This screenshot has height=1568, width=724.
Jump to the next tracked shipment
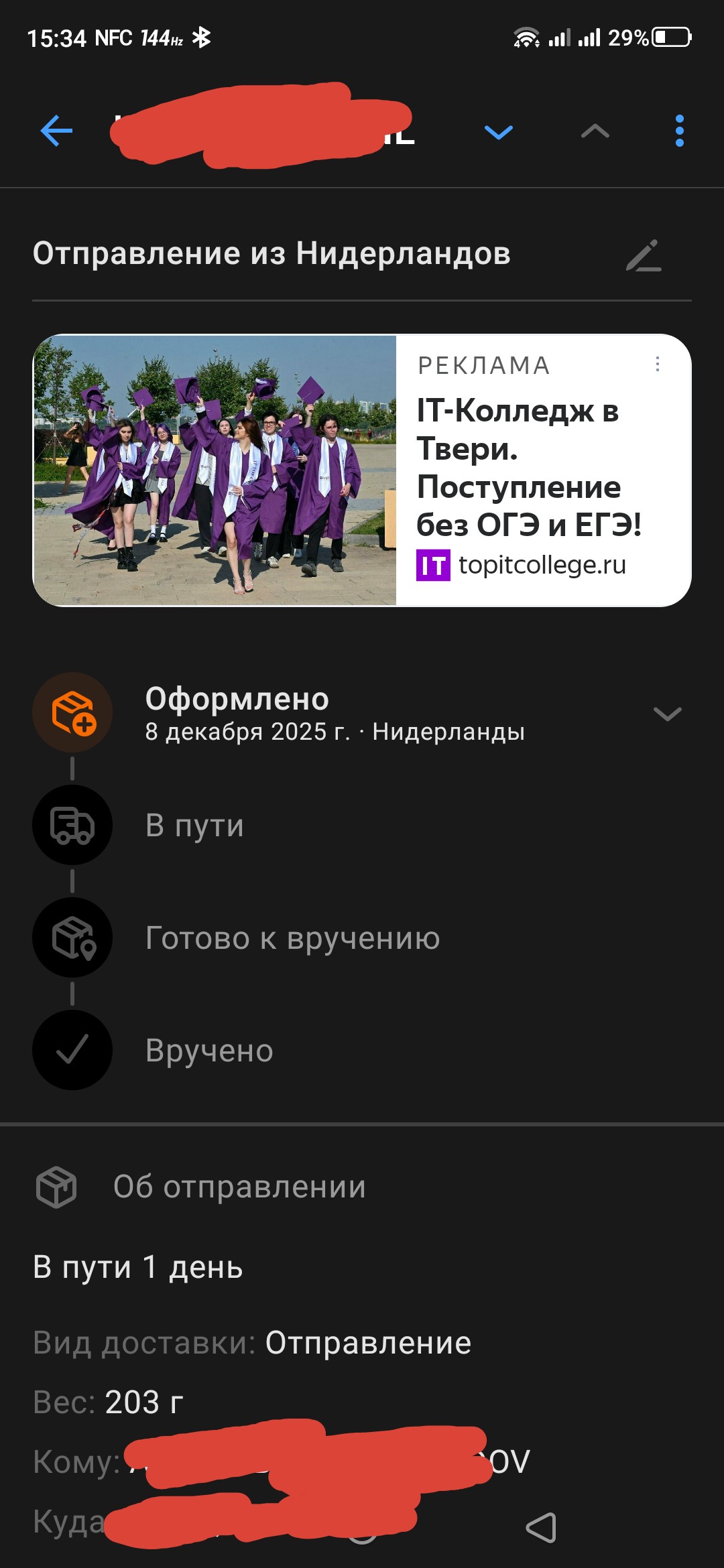(498, 132)
